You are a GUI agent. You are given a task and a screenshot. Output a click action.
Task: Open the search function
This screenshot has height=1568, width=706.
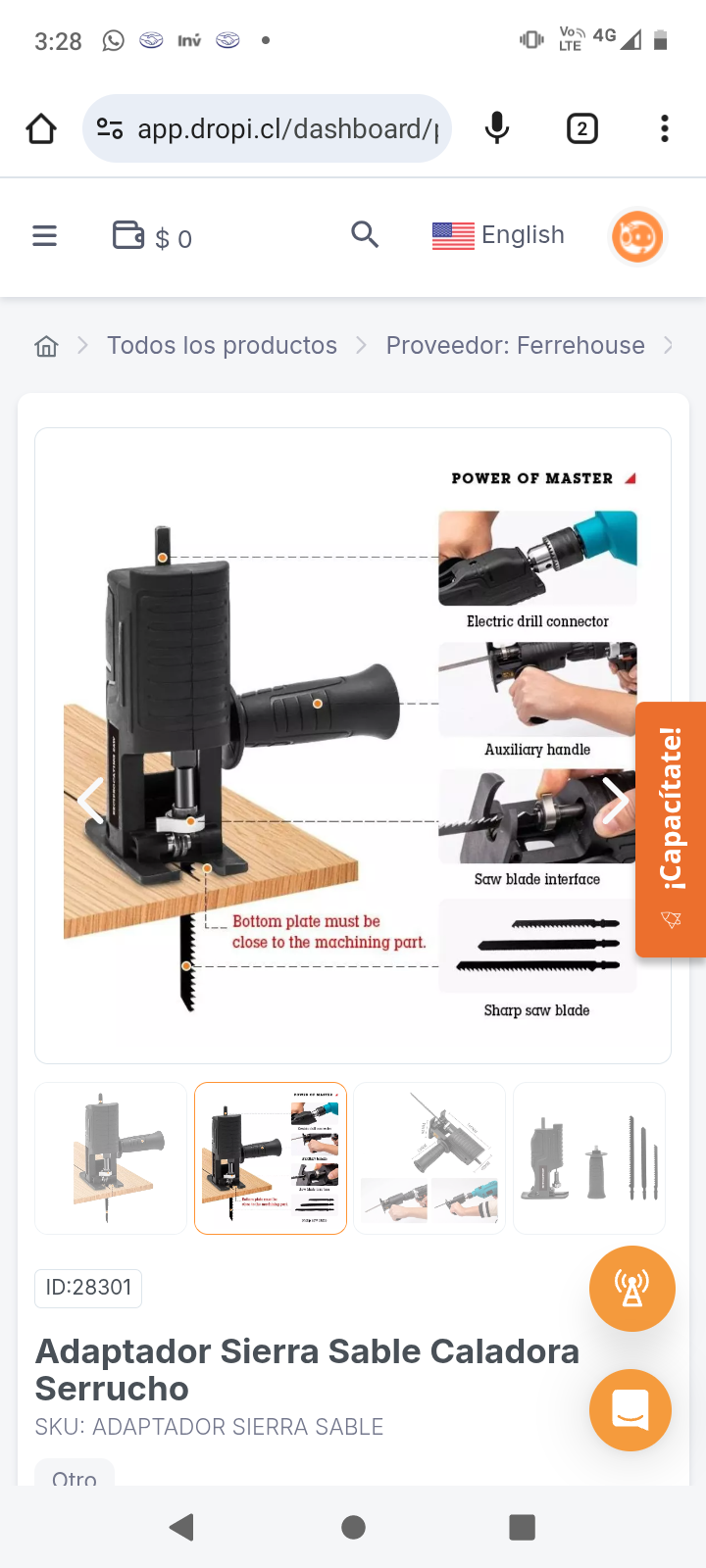(365, 235)
